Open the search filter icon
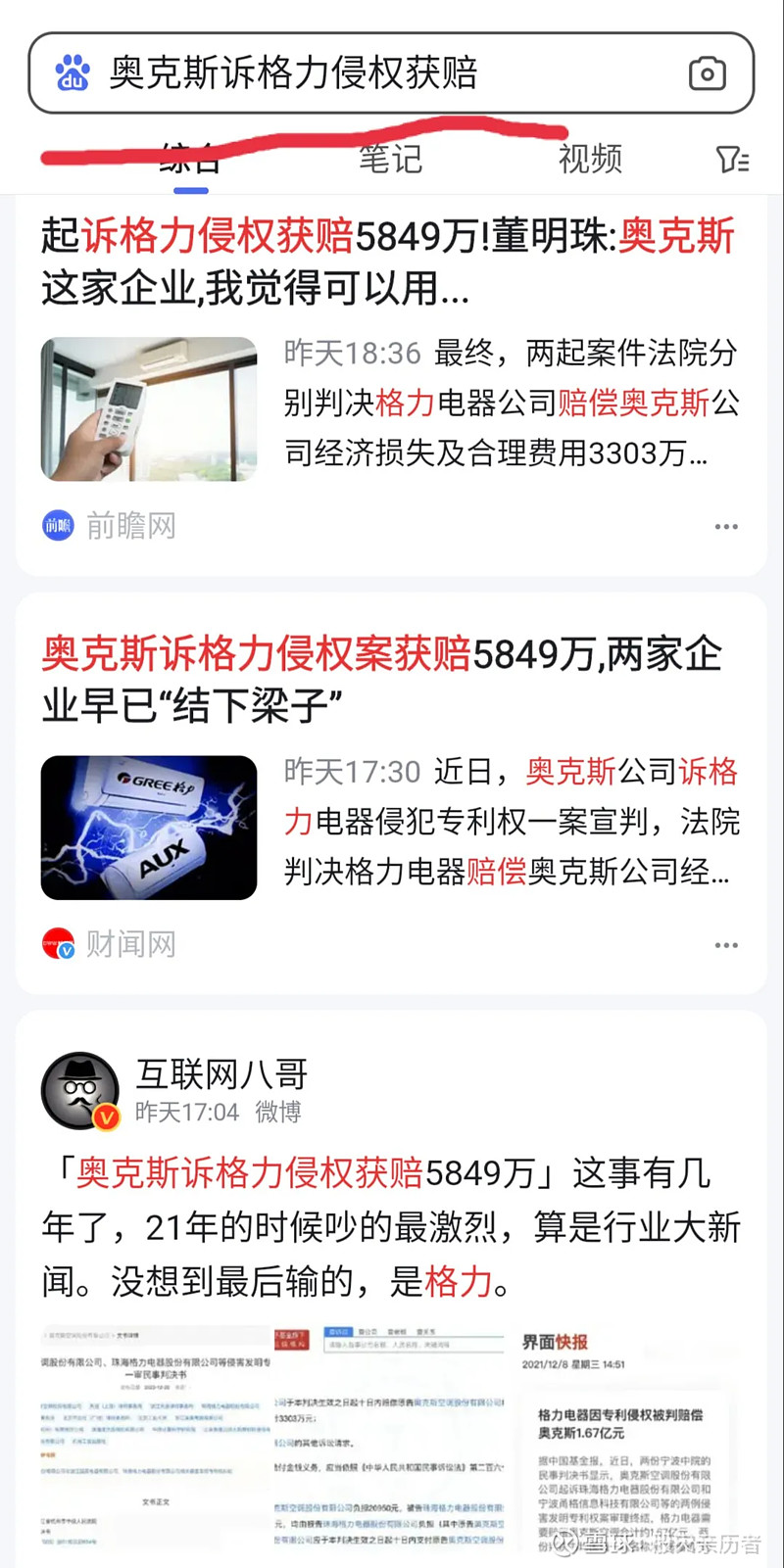The height and width of the screenshot is (1568, 784). coord(731,159)
